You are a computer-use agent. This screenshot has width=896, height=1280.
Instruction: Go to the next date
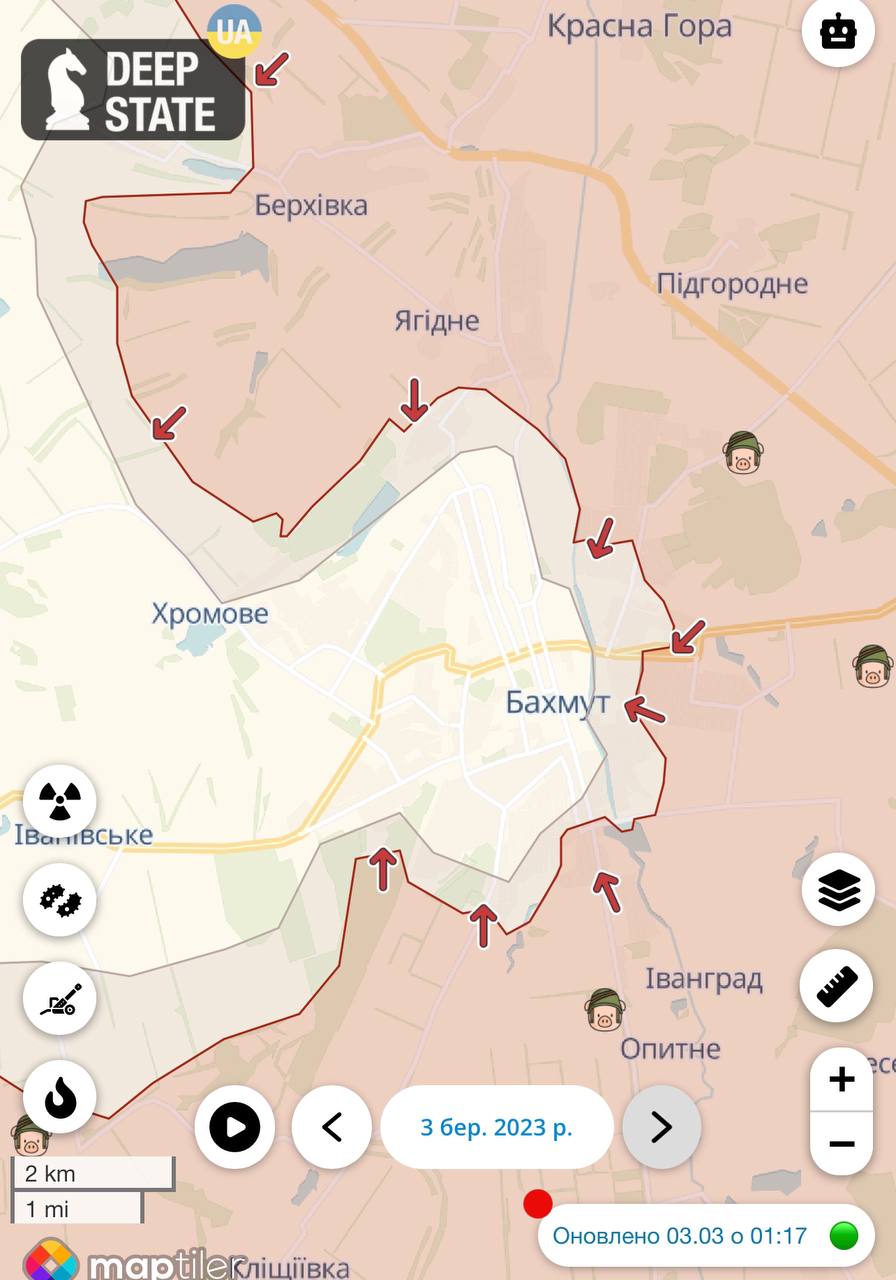[661, 1127]
